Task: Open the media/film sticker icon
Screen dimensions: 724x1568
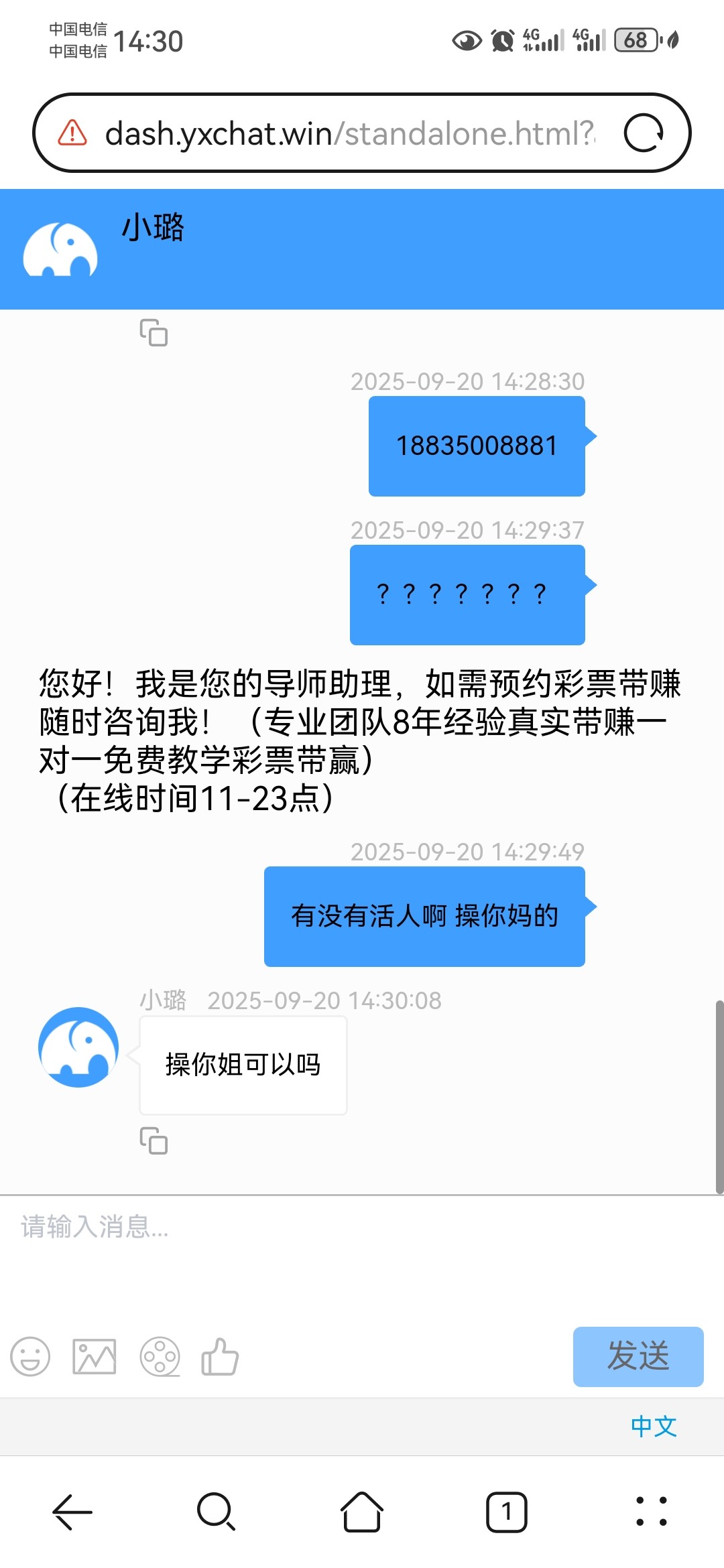Action: pos(161,1357)
